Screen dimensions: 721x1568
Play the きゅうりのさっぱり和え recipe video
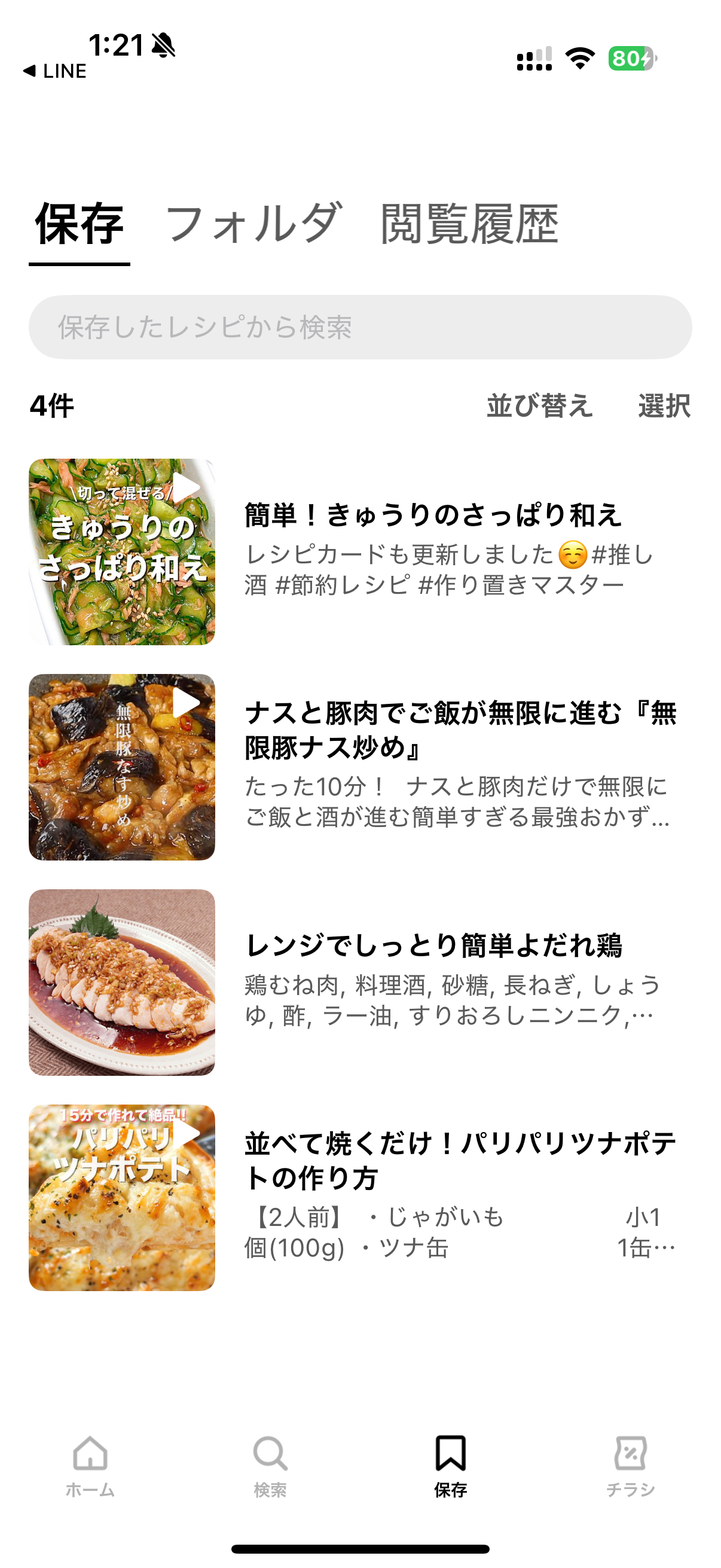(x=185, y=486)
